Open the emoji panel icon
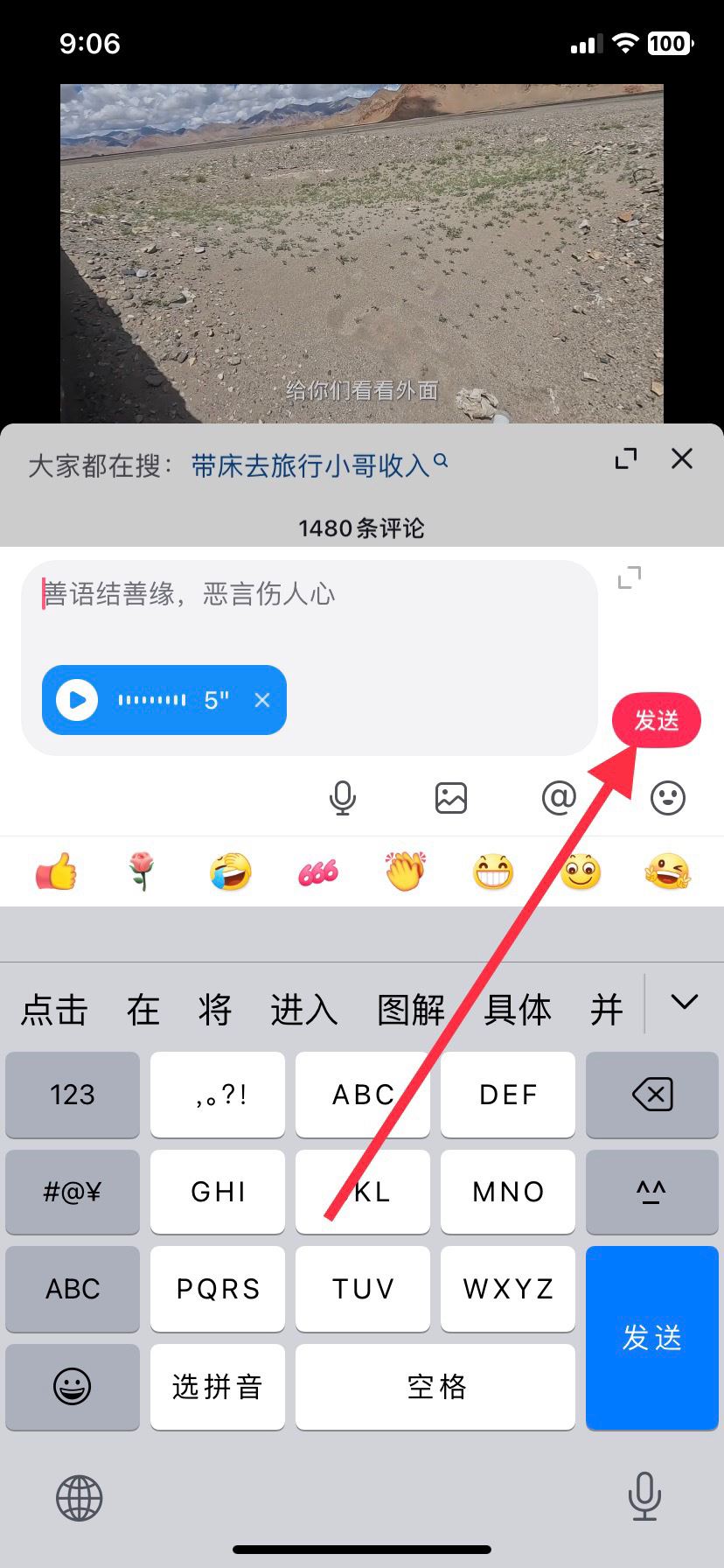 pos(667,798)
